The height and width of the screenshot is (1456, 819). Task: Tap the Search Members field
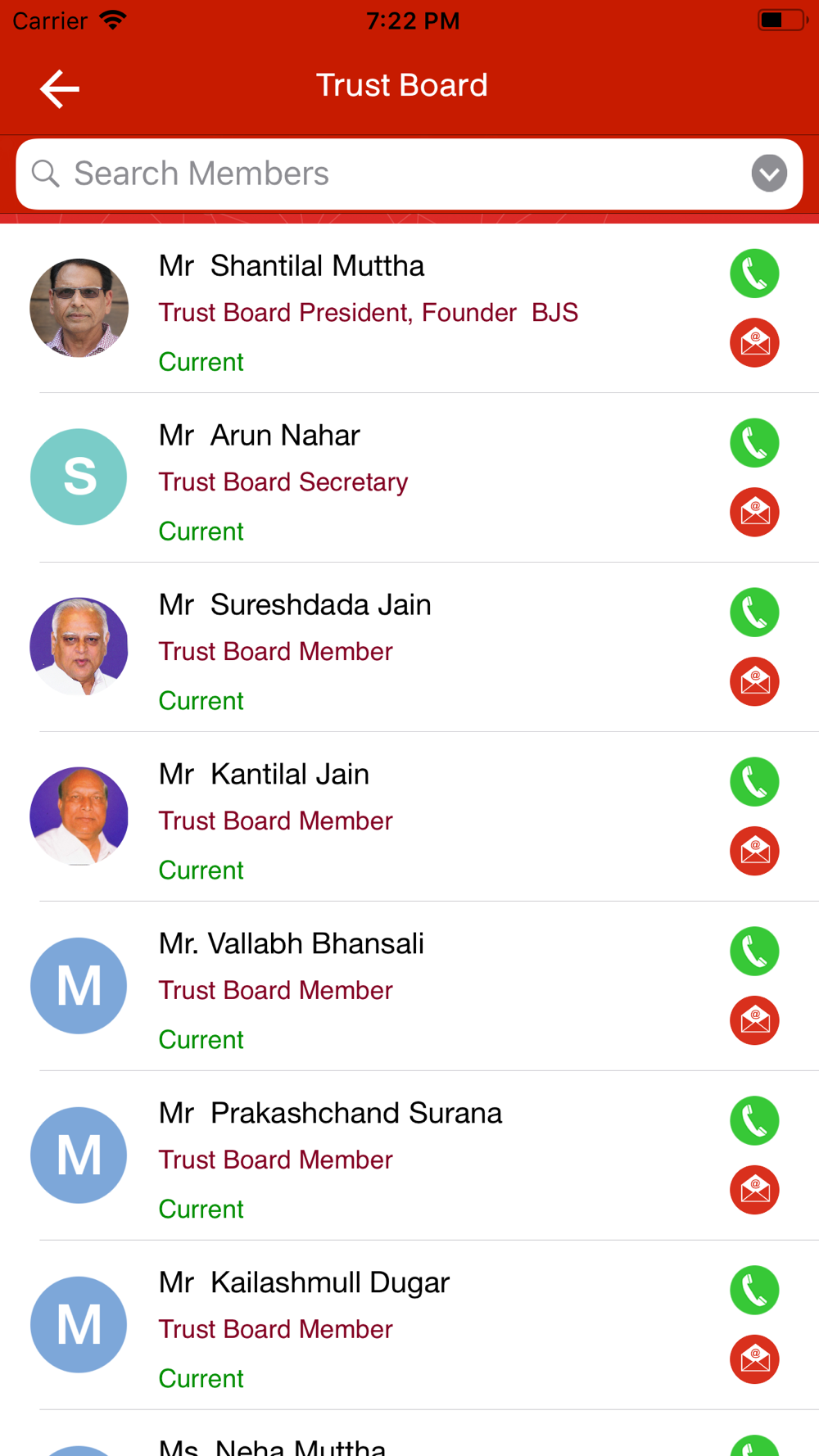click(x=409, y=174)
